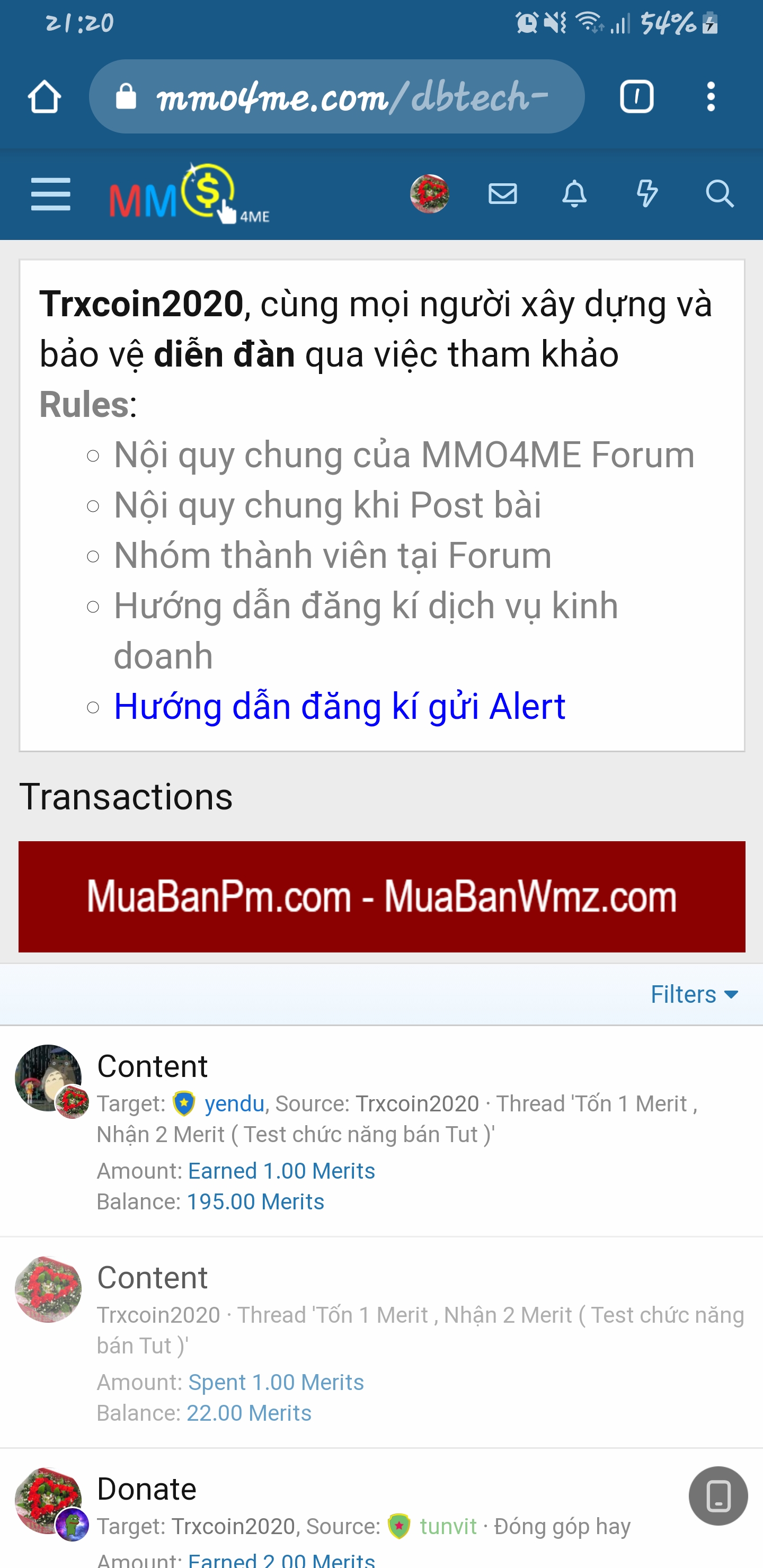Tap the MuaBanPm.com banner ad
This screenshot has height=1568, width=763.
coord(382,897)
